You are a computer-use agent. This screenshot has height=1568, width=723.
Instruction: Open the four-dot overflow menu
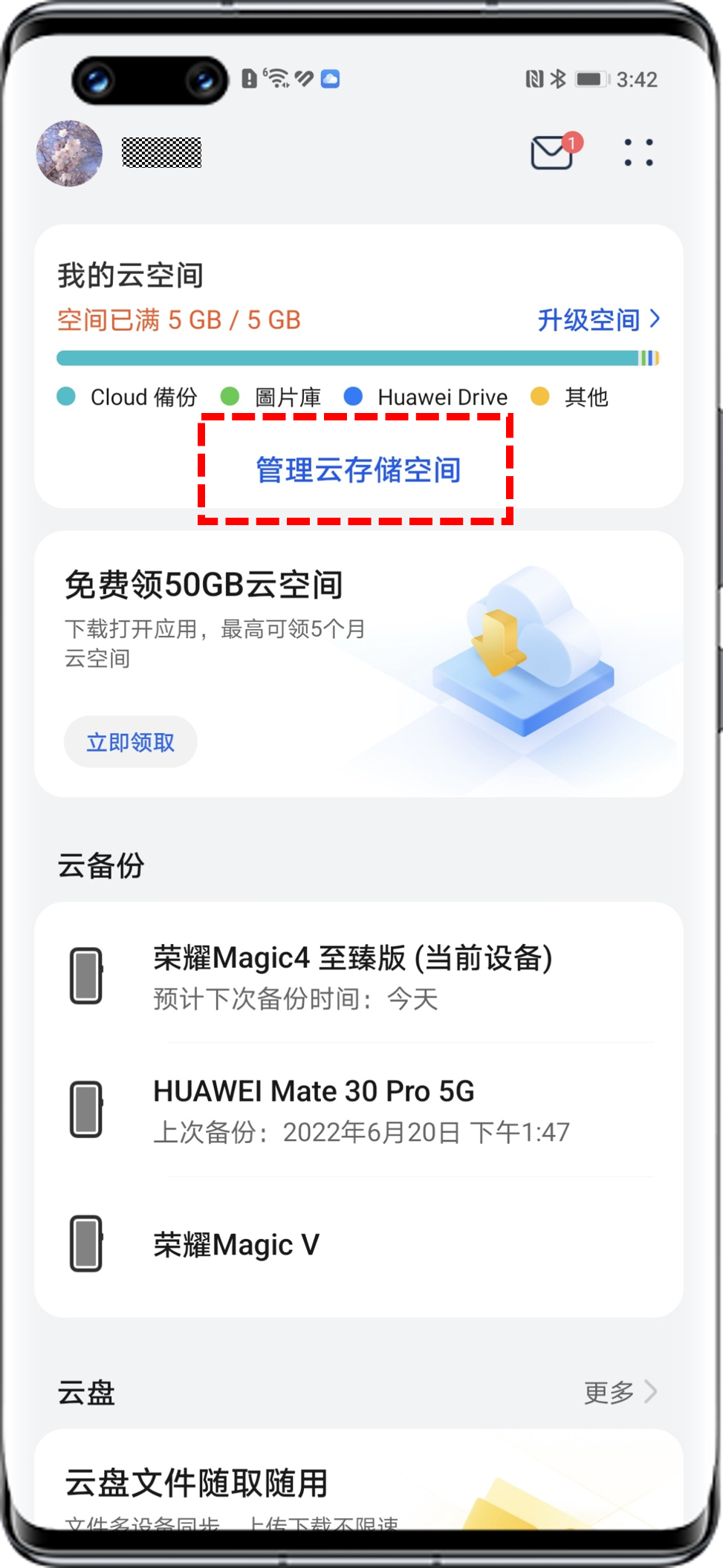coord(638,152)
